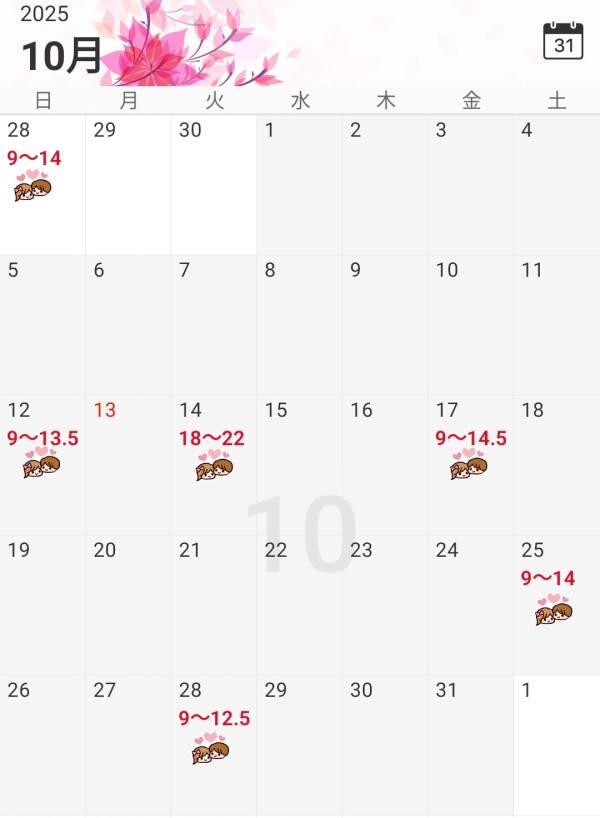Jump to today using the calendar icon
The image size is (600, 818).
click(563, 41)
